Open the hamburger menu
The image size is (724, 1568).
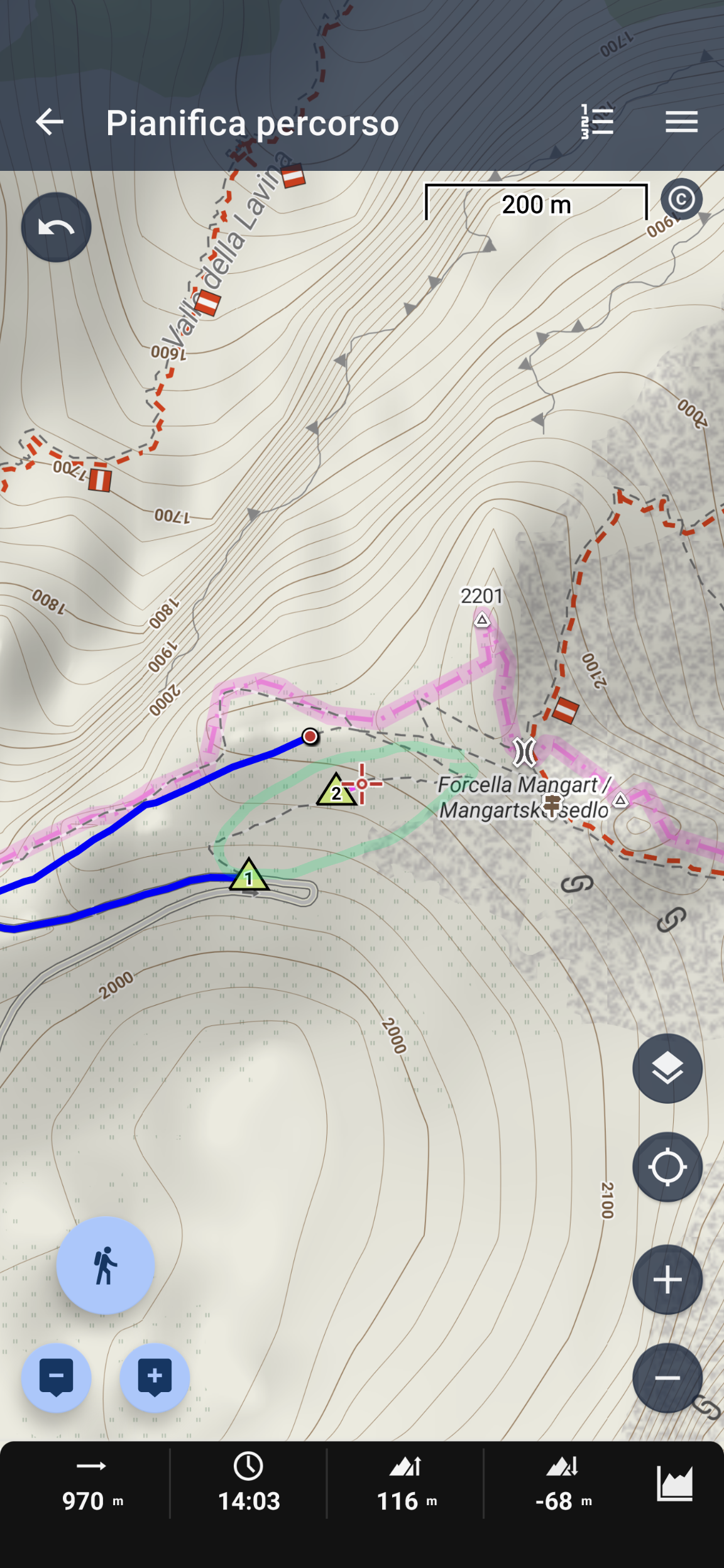[x=681, y=122]
